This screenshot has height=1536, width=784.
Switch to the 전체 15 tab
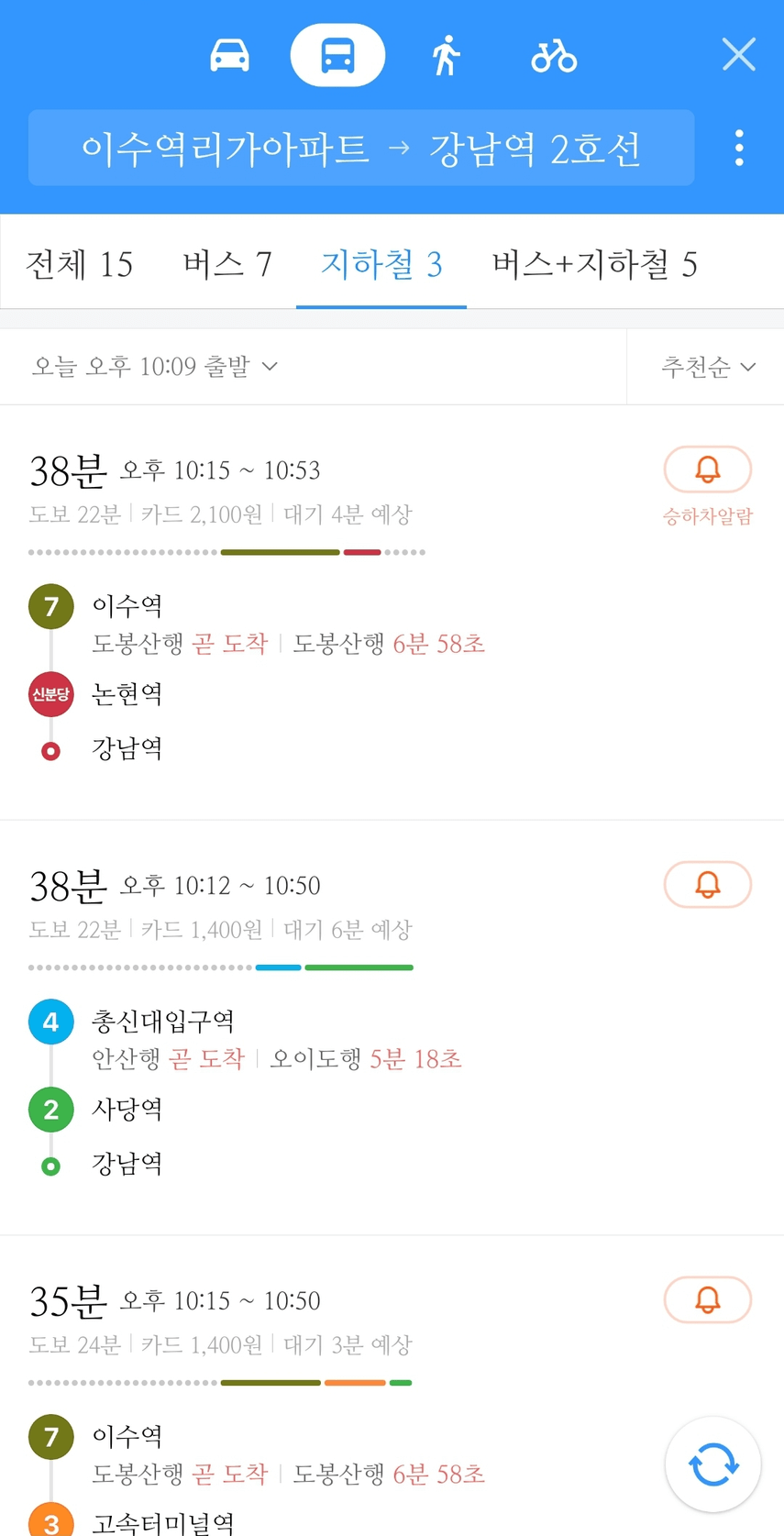(80, 264)
